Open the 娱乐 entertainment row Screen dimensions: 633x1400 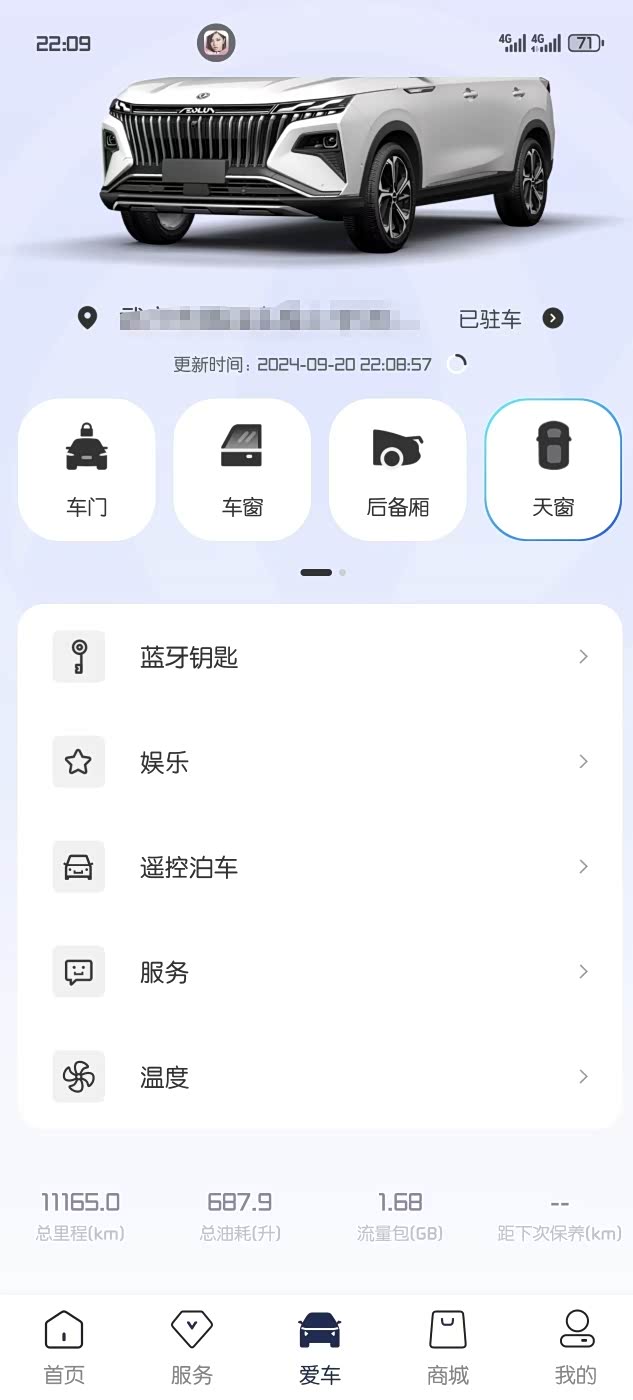(320, 762)
